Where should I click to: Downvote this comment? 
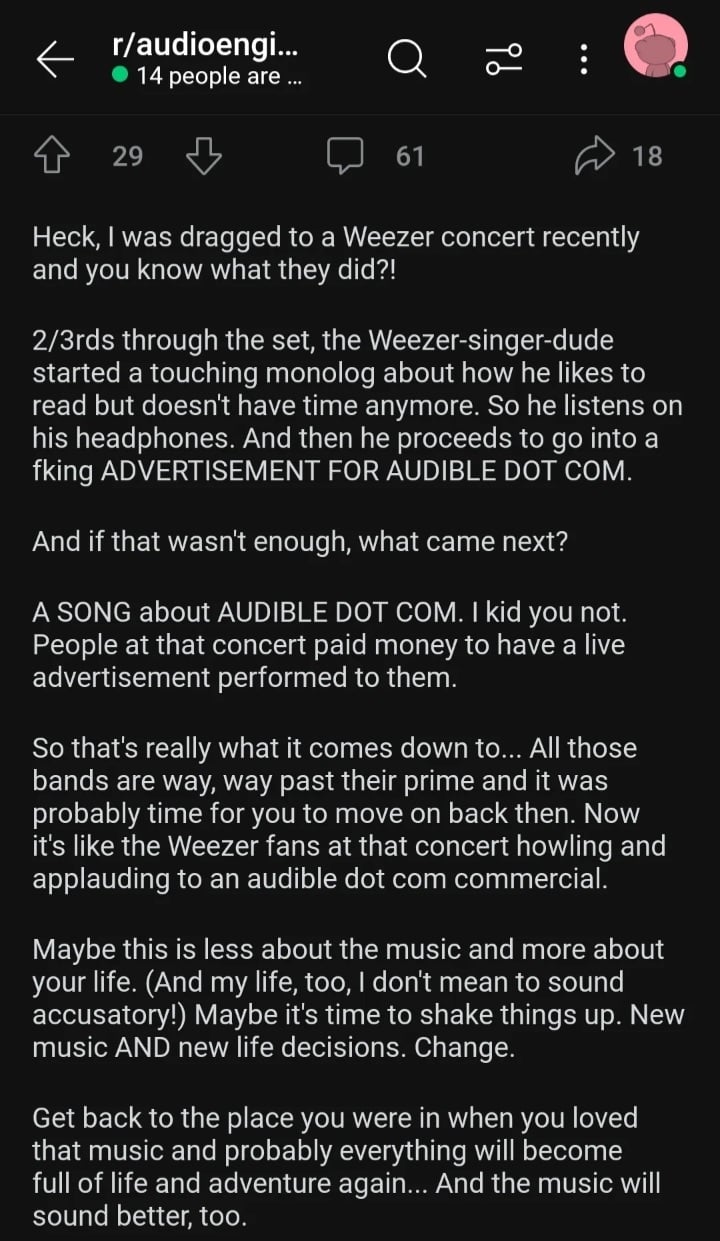pyautogui.click(x=204, y=156)
